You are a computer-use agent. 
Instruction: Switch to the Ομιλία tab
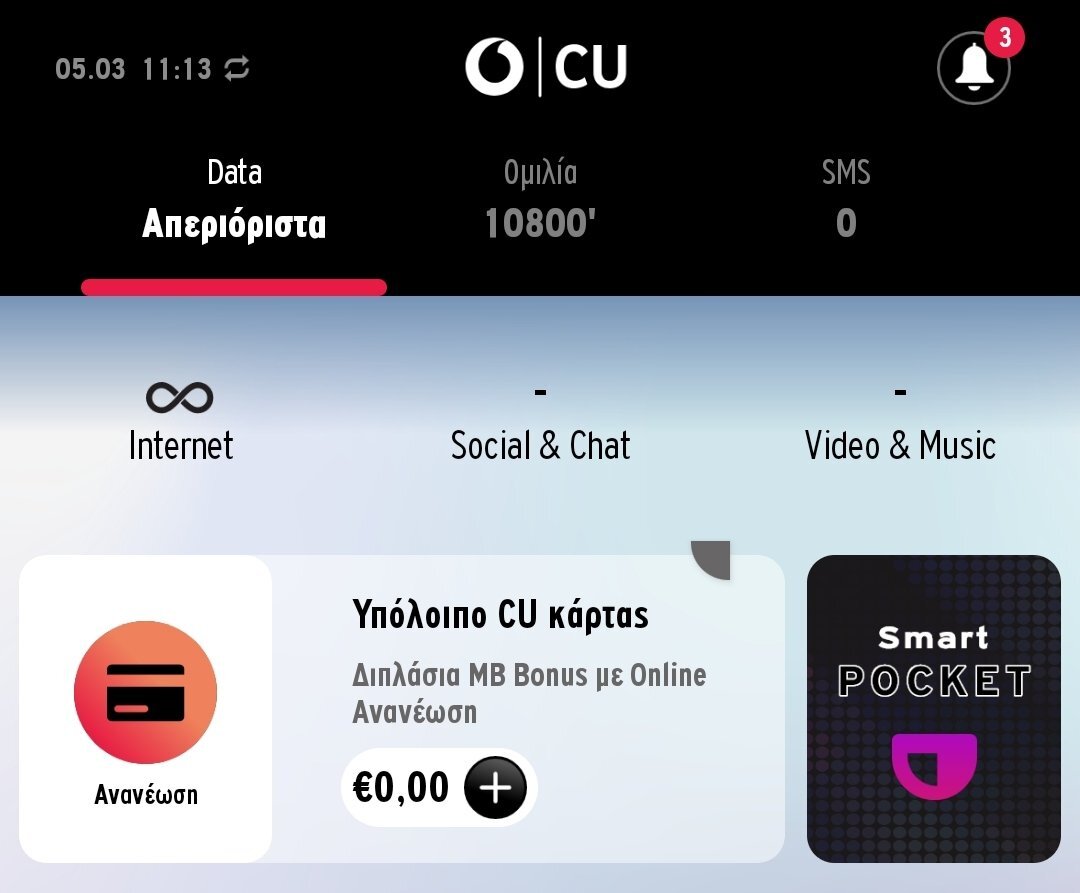[x=540, y=200]
